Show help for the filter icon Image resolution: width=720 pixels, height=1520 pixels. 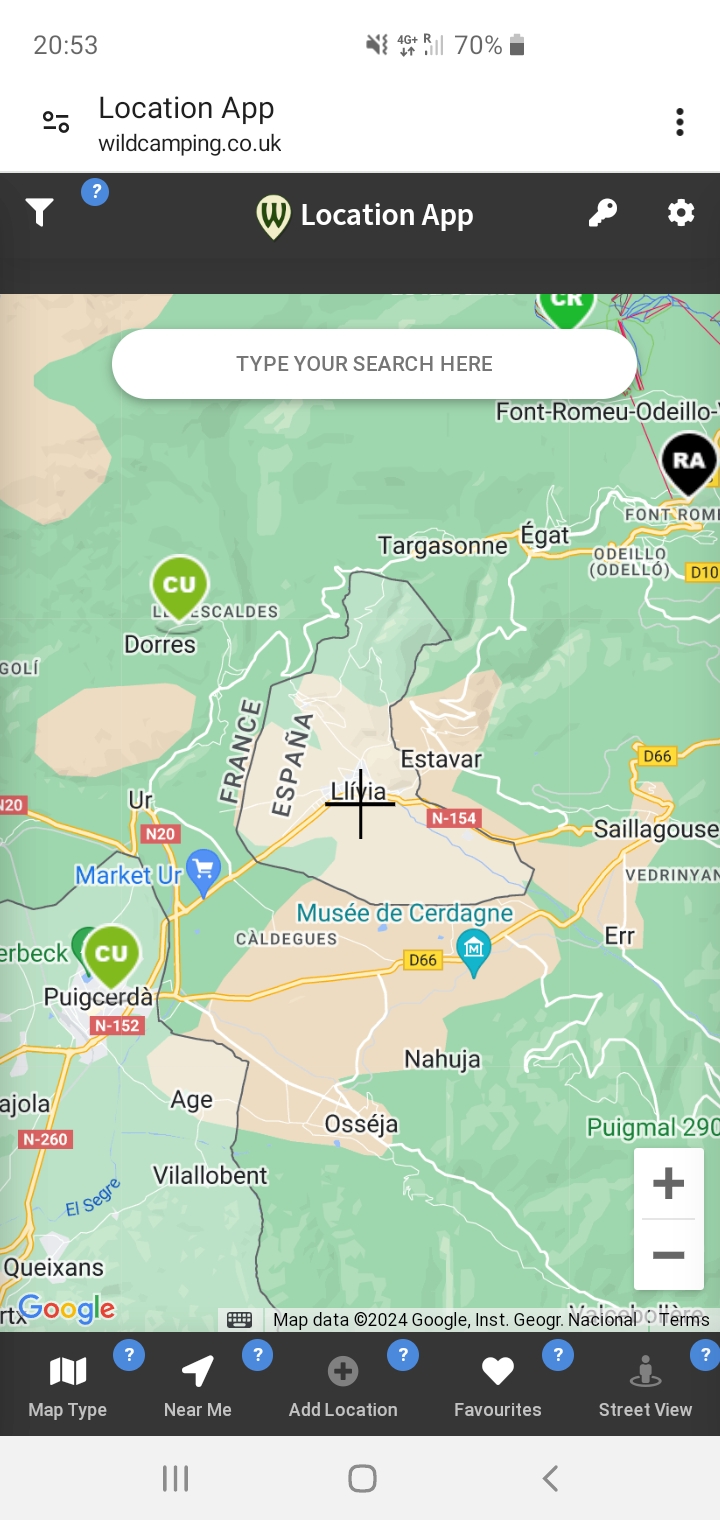95,192
